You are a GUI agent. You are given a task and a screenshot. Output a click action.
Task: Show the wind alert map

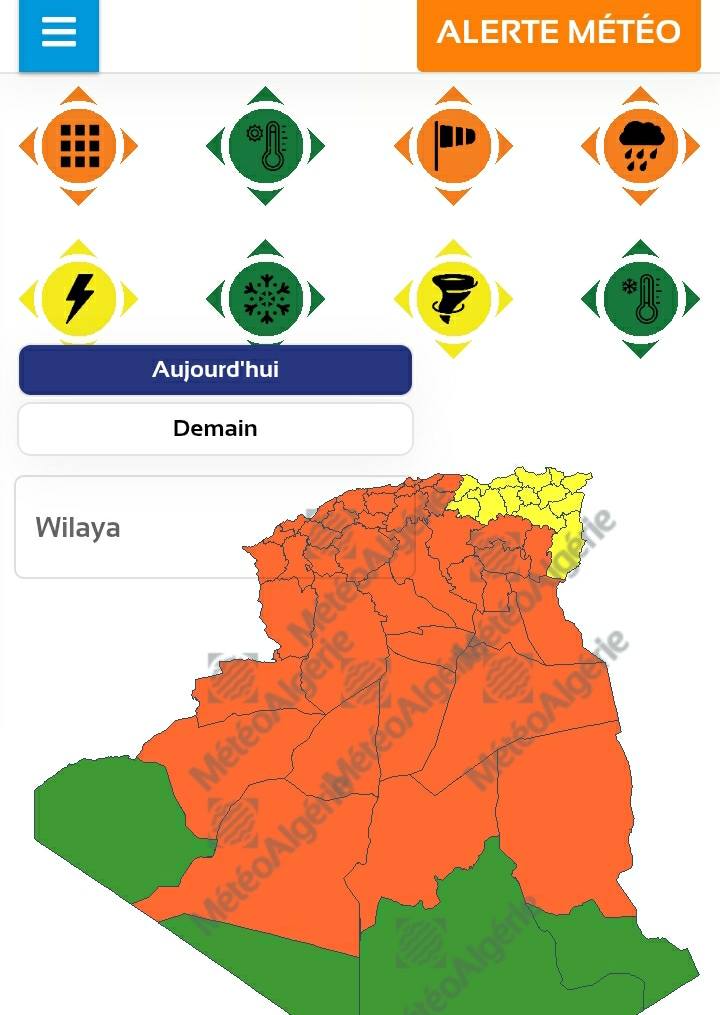pyautogui.click(x=453, y=147)
